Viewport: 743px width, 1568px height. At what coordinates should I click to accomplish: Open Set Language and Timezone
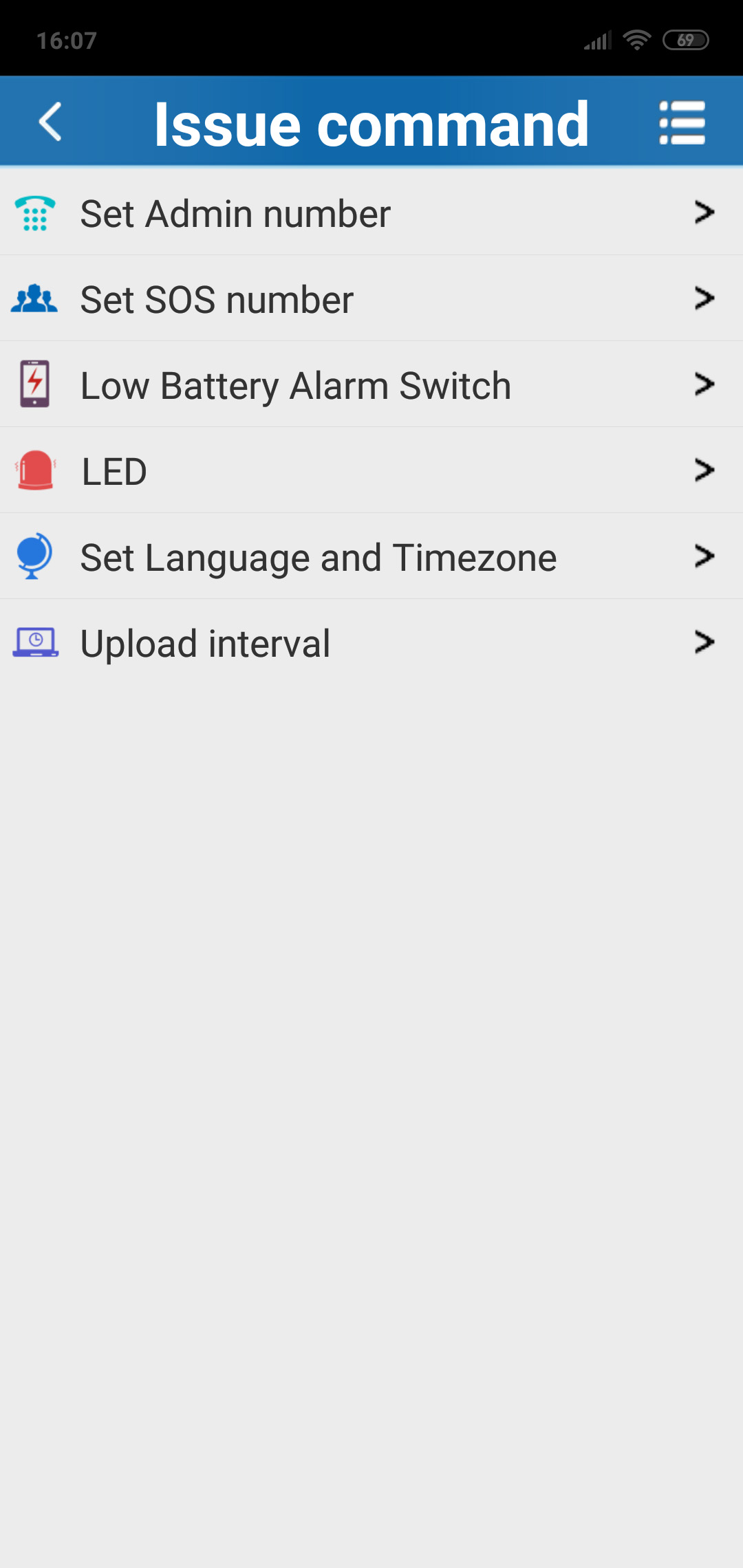pyautogui.click(x=371, y=557)
